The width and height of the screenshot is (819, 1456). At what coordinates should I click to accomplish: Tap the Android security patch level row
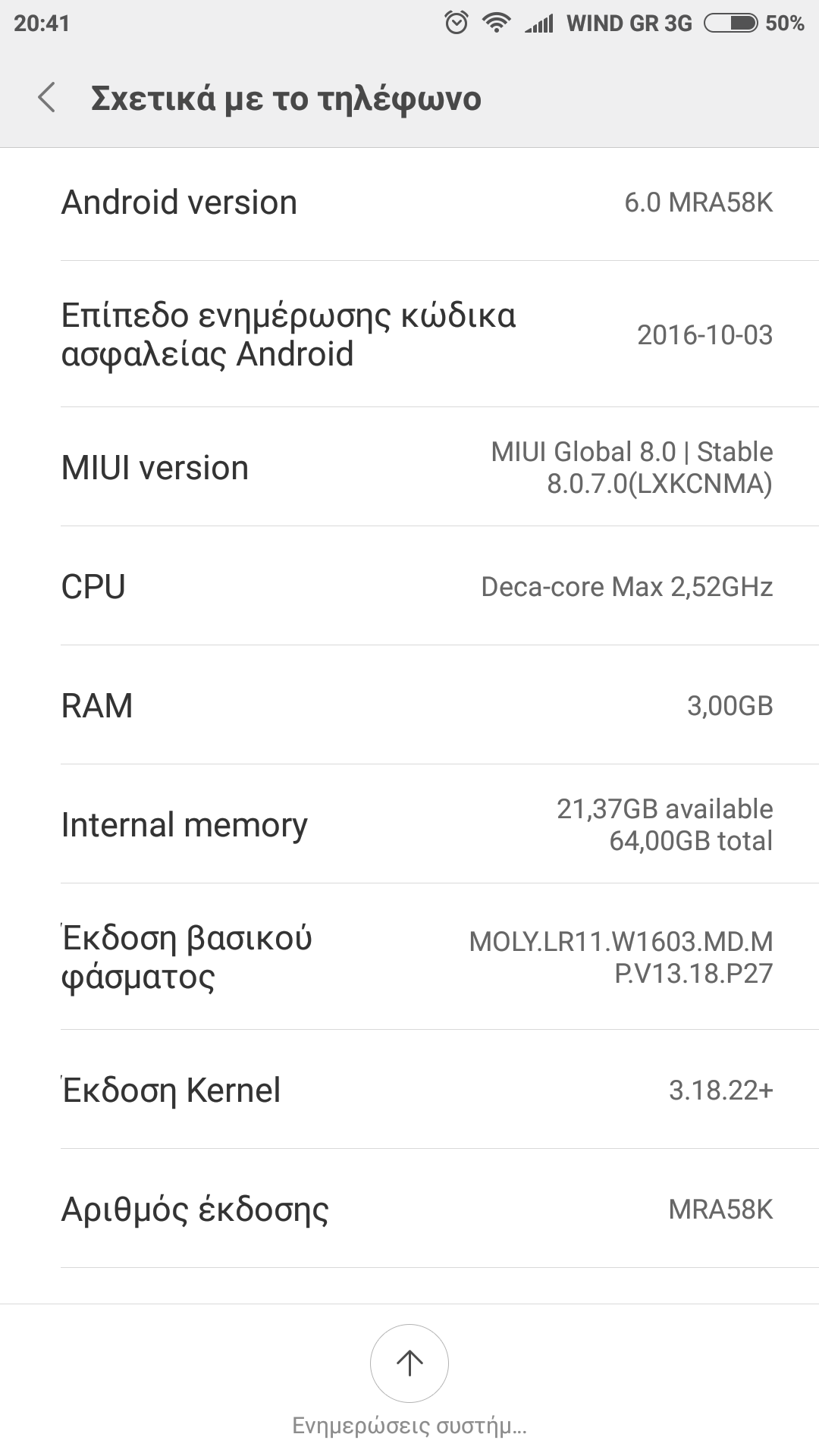(409, 334)
